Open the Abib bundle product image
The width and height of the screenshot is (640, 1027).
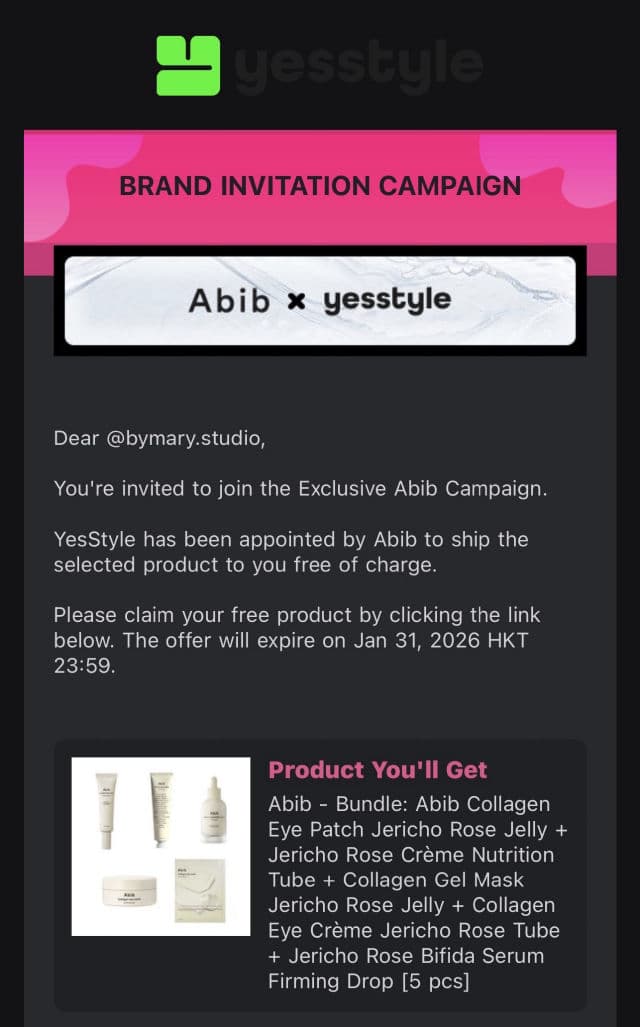tap(161, 846)
